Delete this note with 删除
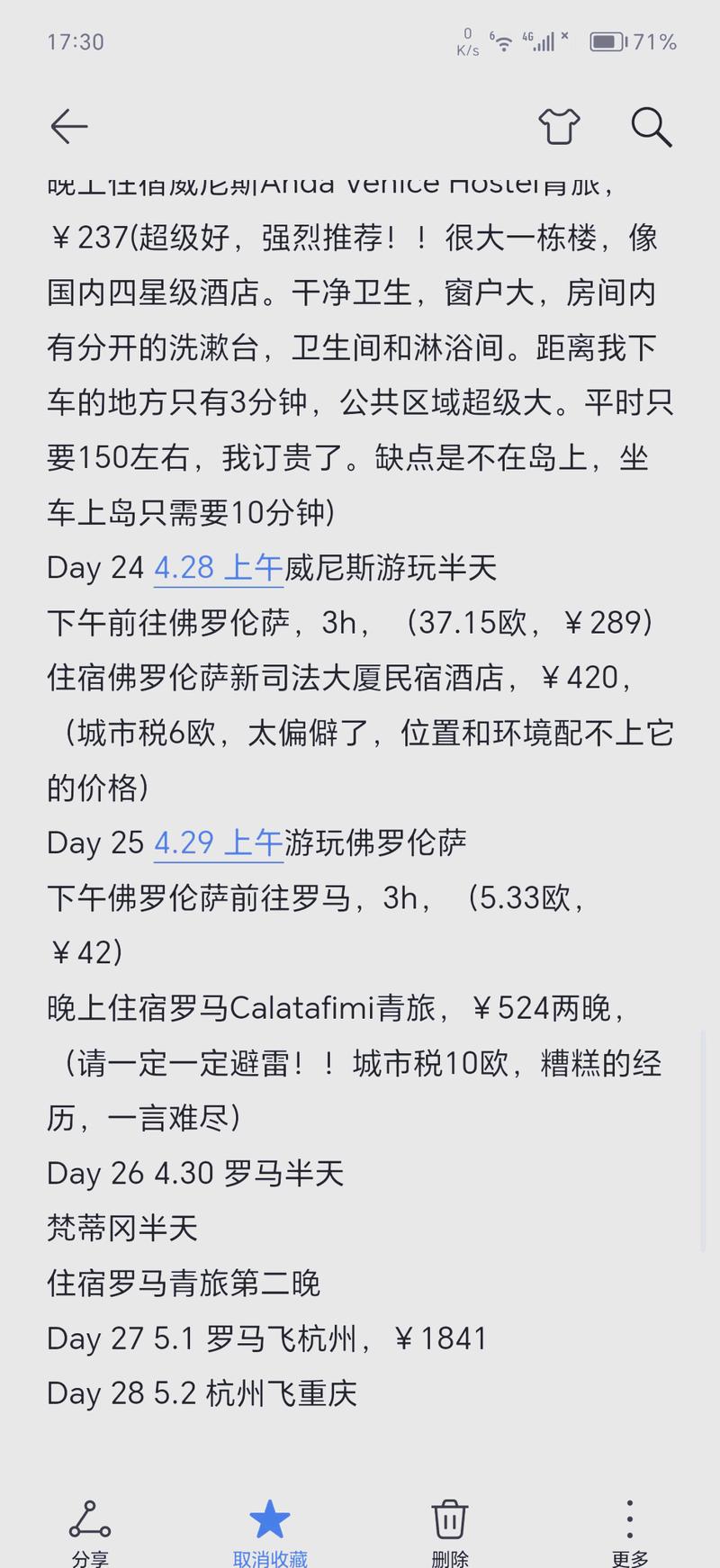Image resolution: width=720 pixels, height=1568 pixels. [x=450, y=1534]
